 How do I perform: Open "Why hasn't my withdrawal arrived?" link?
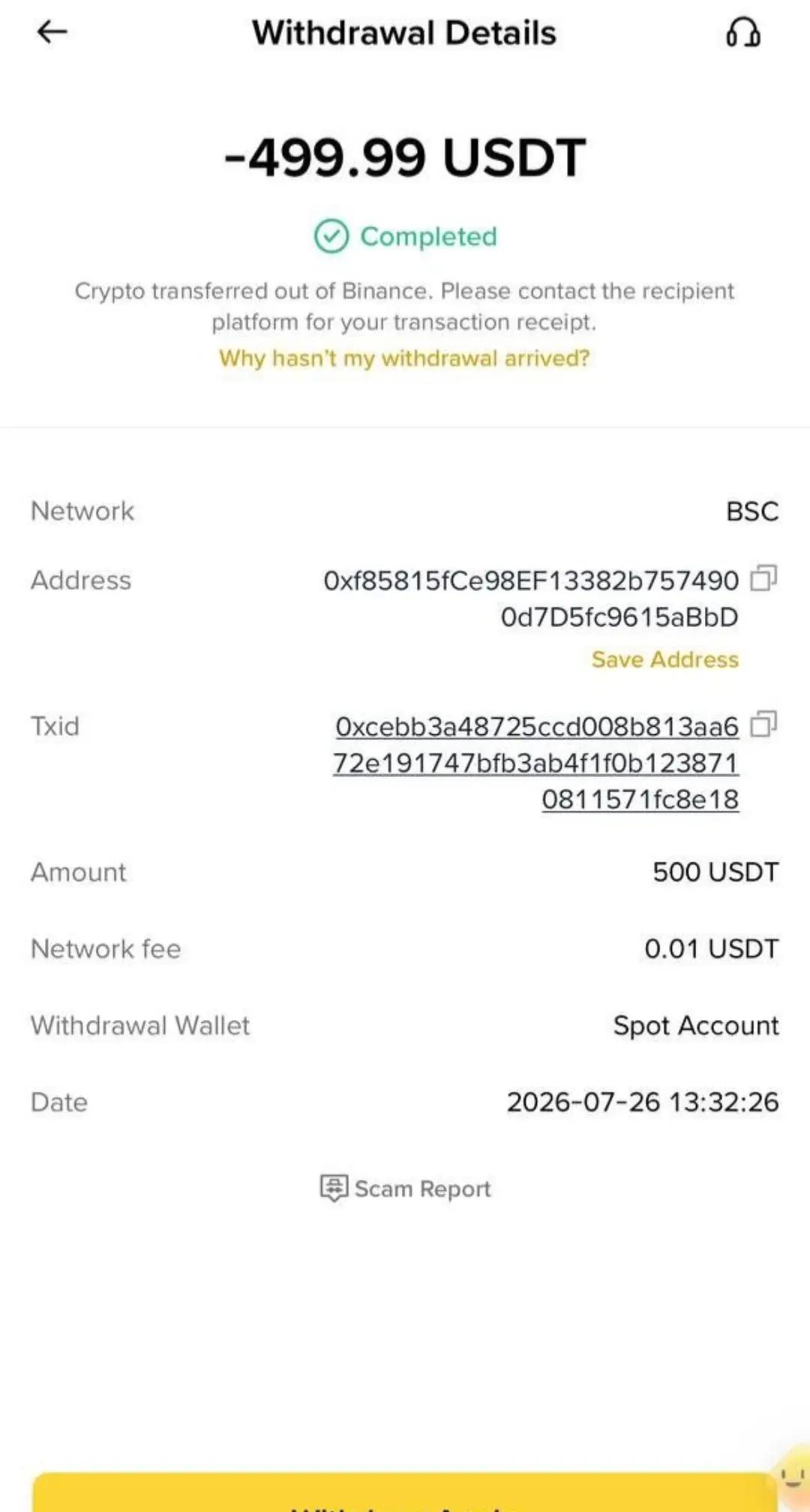point(404,358)
